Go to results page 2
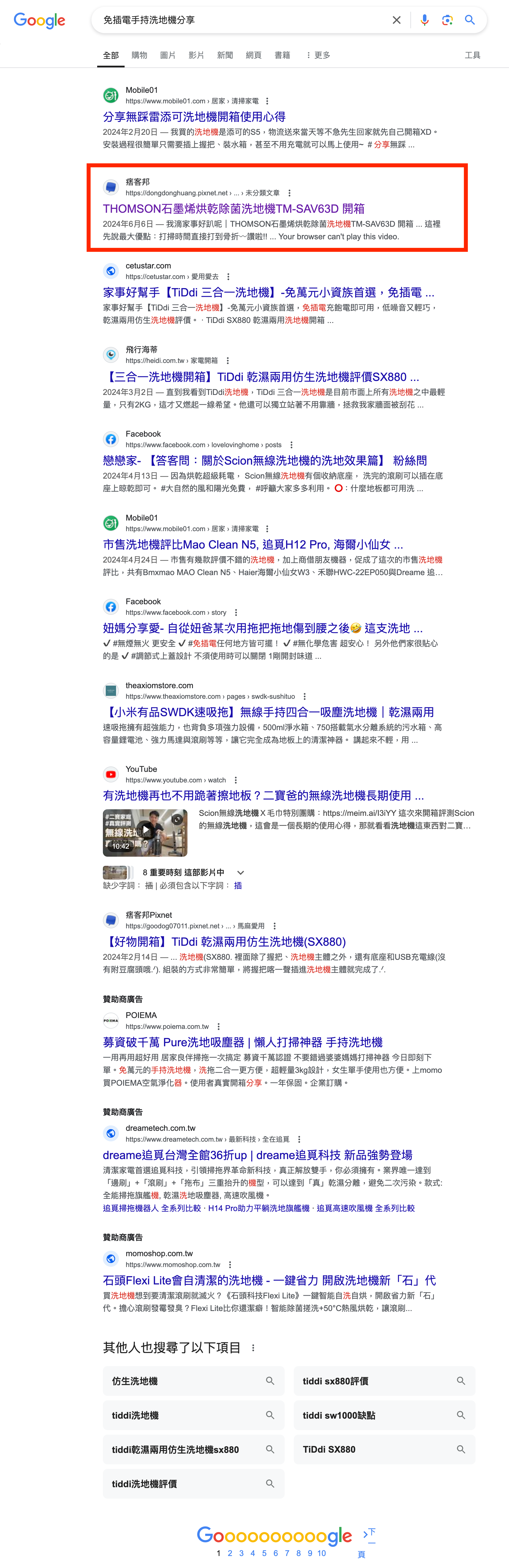 pos(229,1553)
